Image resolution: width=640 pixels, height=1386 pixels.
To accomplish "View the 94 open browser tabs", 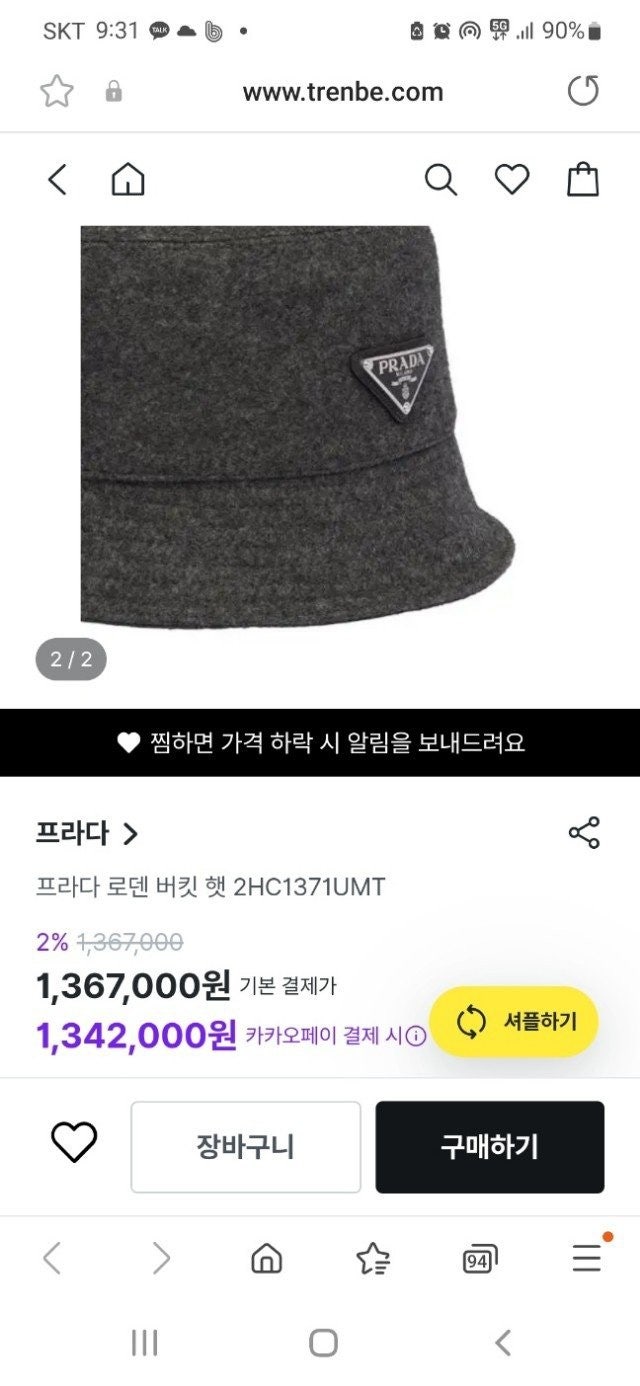I will [x=480, y=1260].
